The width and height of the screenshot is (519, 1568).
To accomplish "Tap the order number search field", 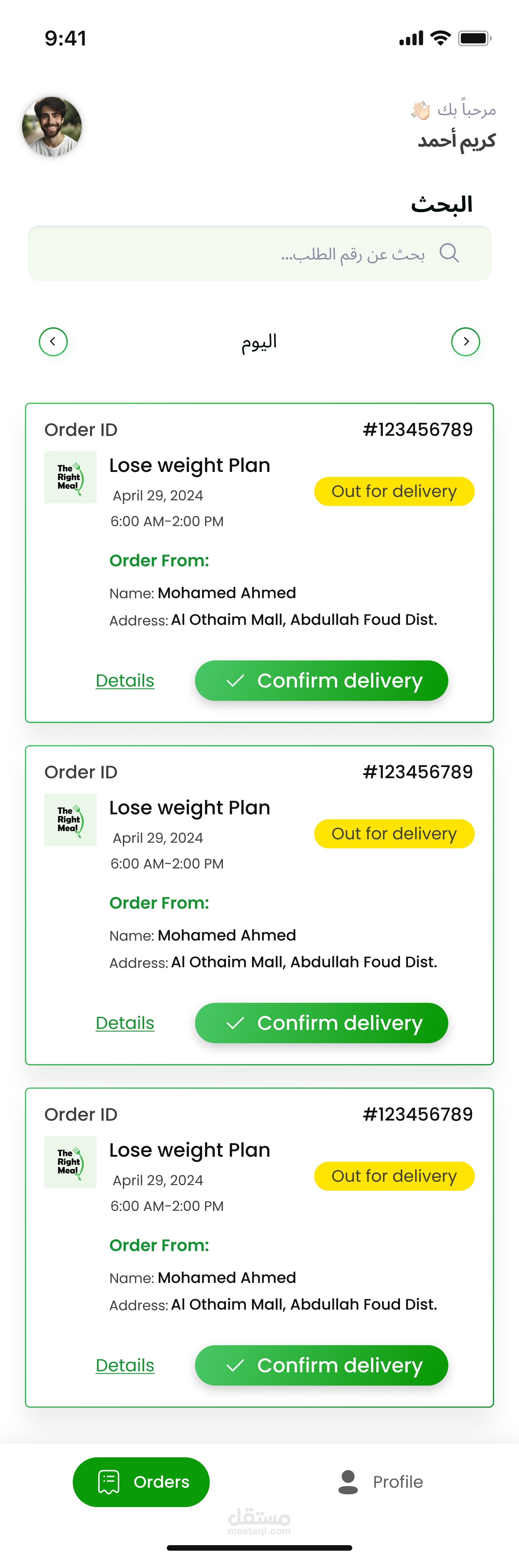I will (x=259, y=253).
